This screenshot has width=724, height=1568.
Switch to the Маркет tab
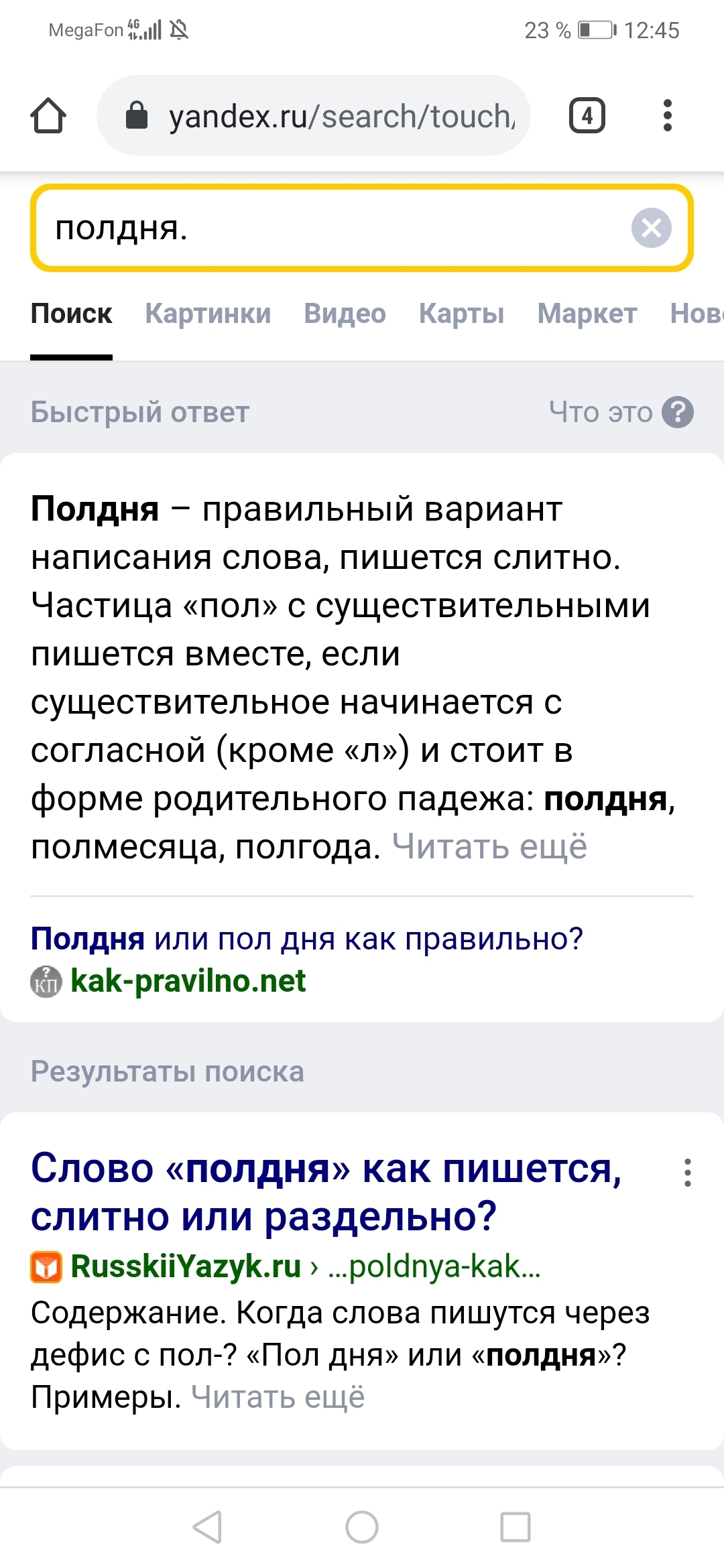tap(587, 314)
